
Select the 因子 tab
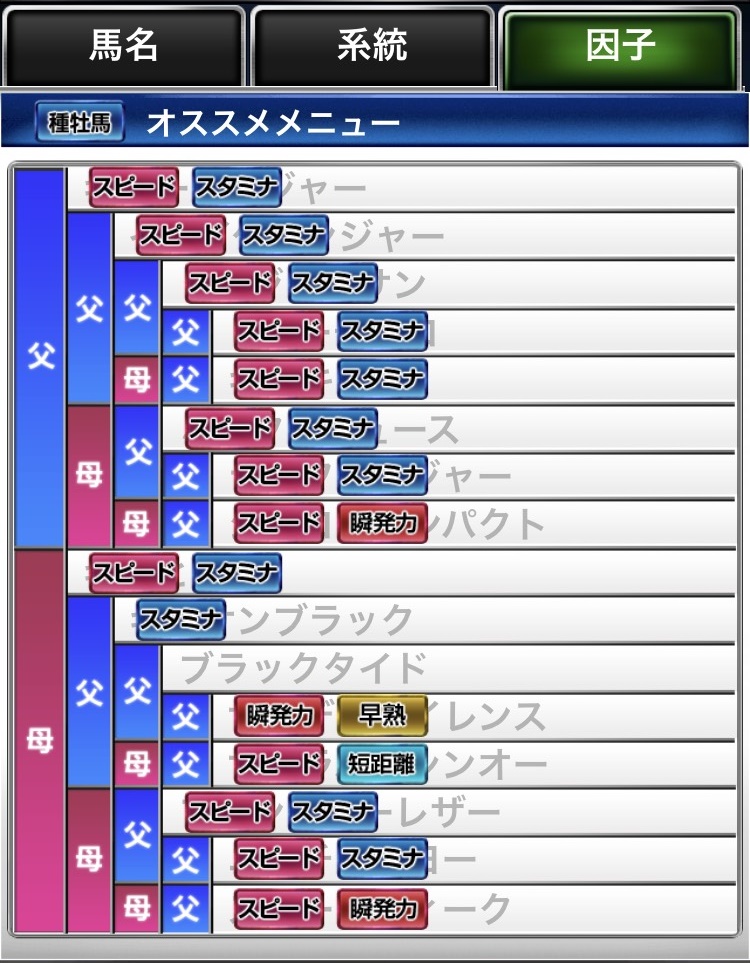(621, 47)
